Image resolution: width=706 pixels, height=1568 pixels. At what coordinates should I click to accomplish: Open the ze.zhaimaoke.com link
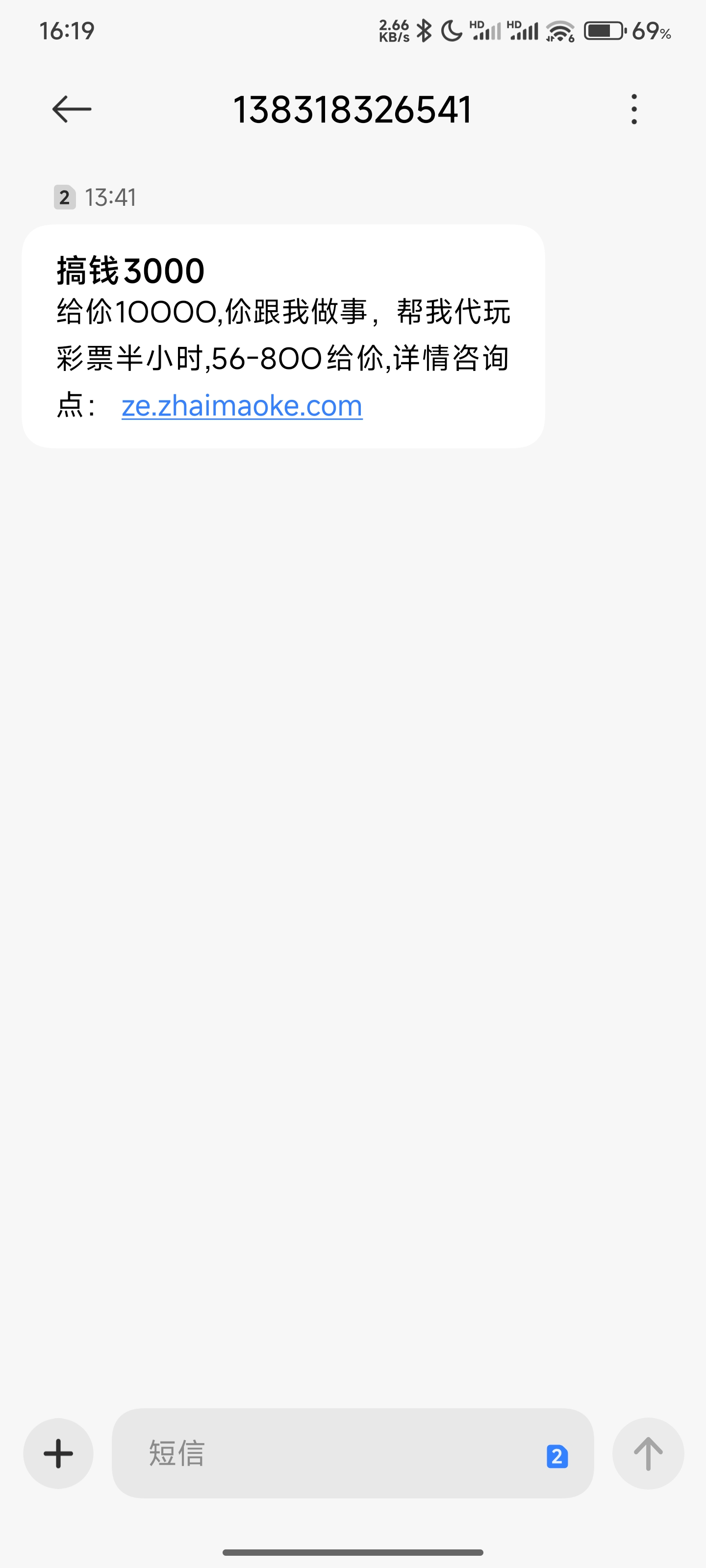(242, 406)
